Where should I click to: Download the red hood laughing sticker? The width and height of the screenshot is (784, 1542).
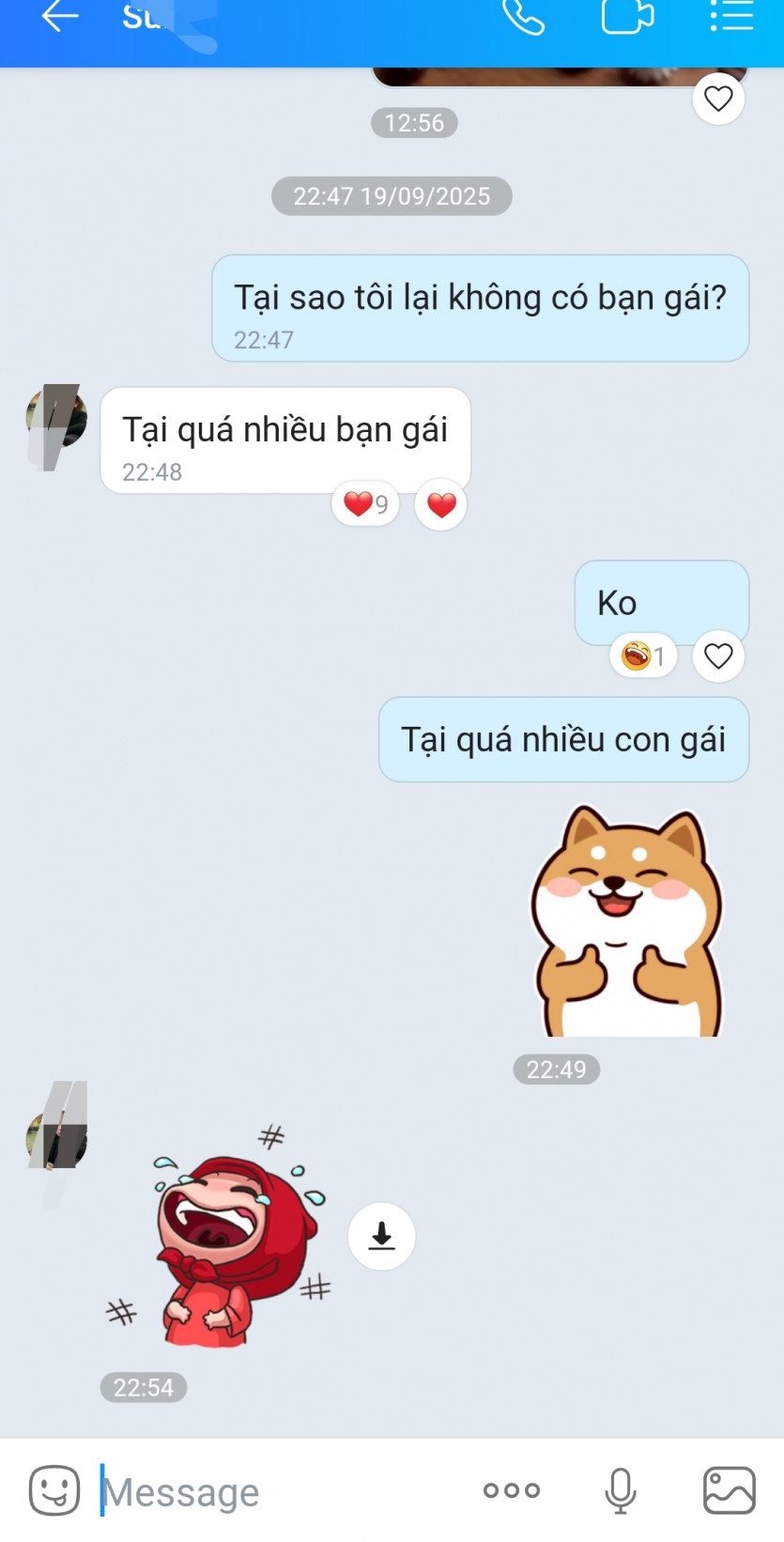(381, 1236)
